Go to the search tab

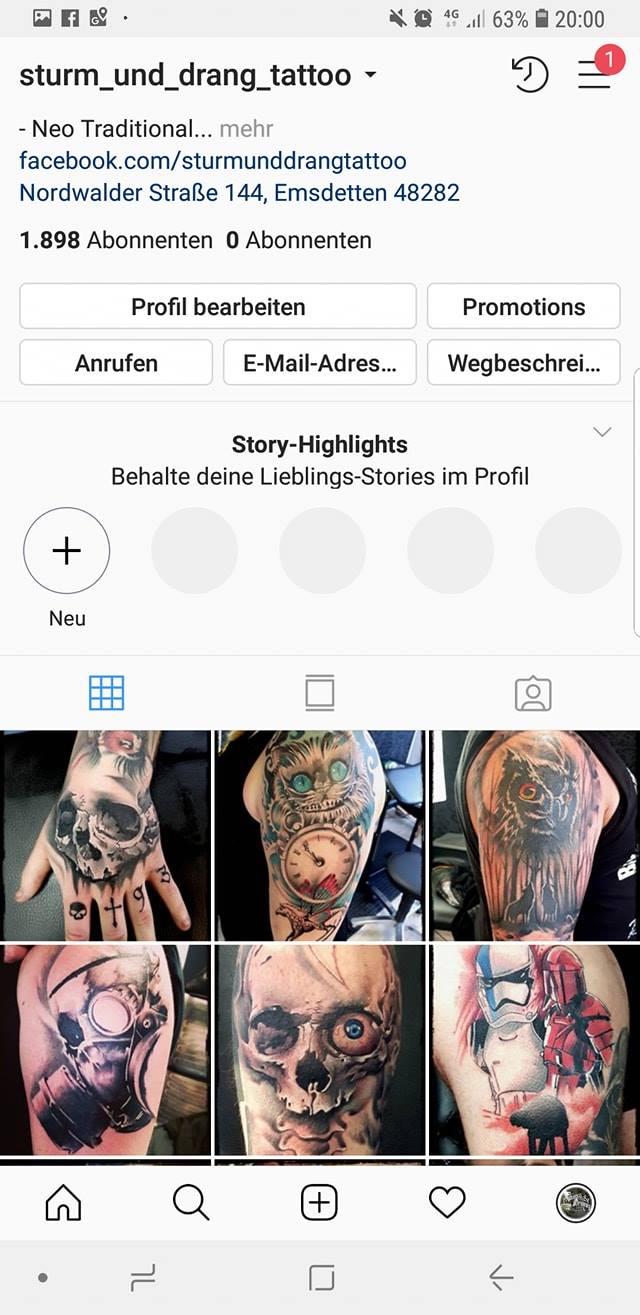(190, 1203)
